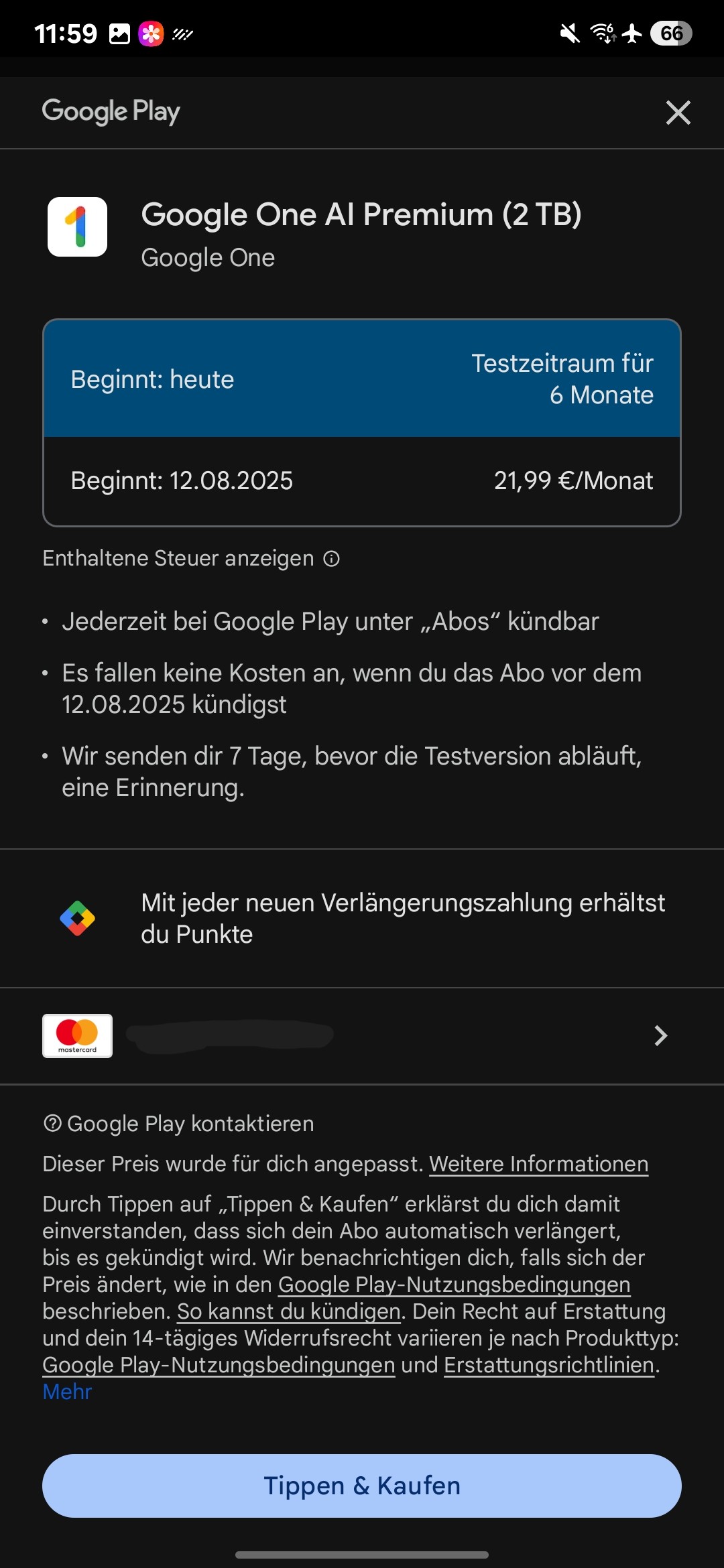This screenshot has height=1568, width=724.
Task: Open the So kannst du kündigen link
Action: tap(289, 1311)
